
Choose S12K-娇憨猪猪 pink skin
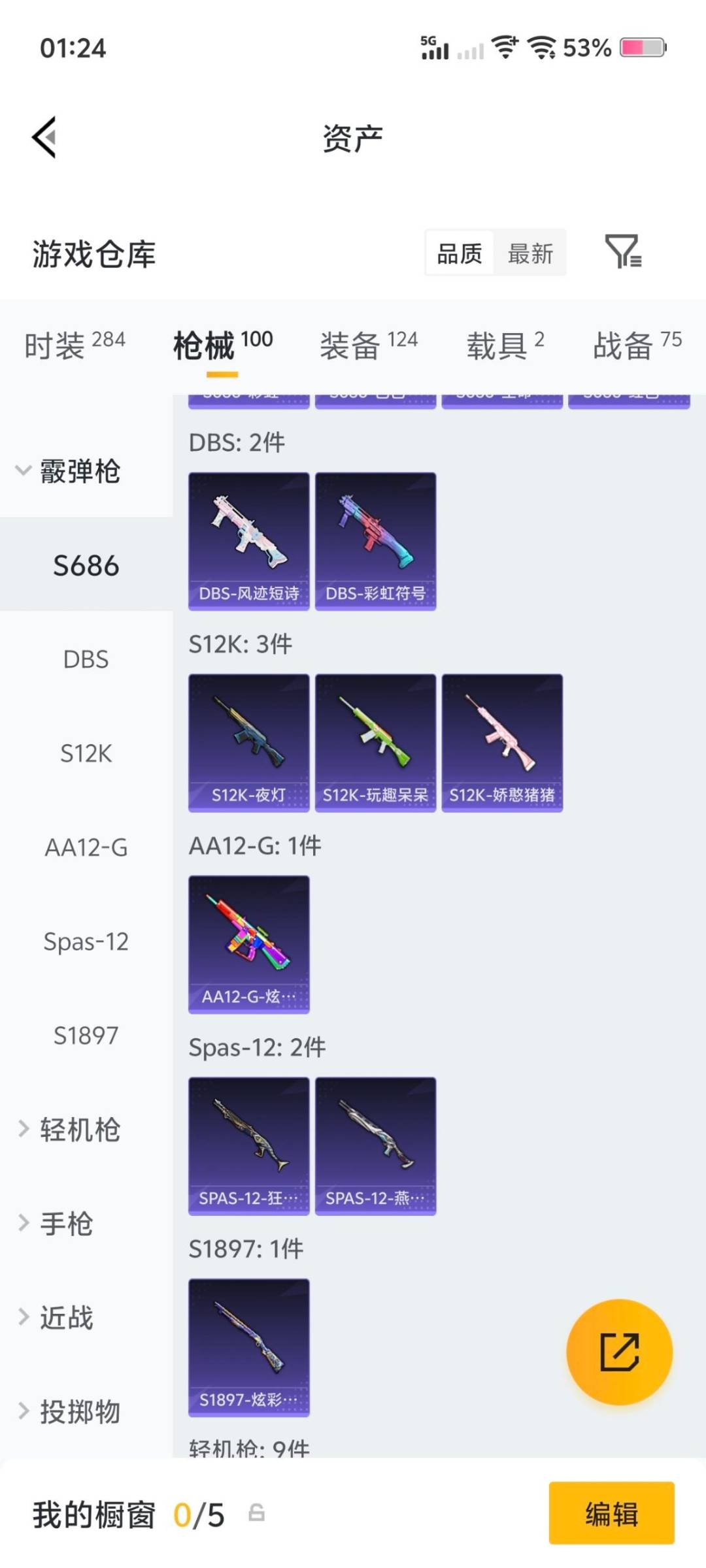coord(502,742)
